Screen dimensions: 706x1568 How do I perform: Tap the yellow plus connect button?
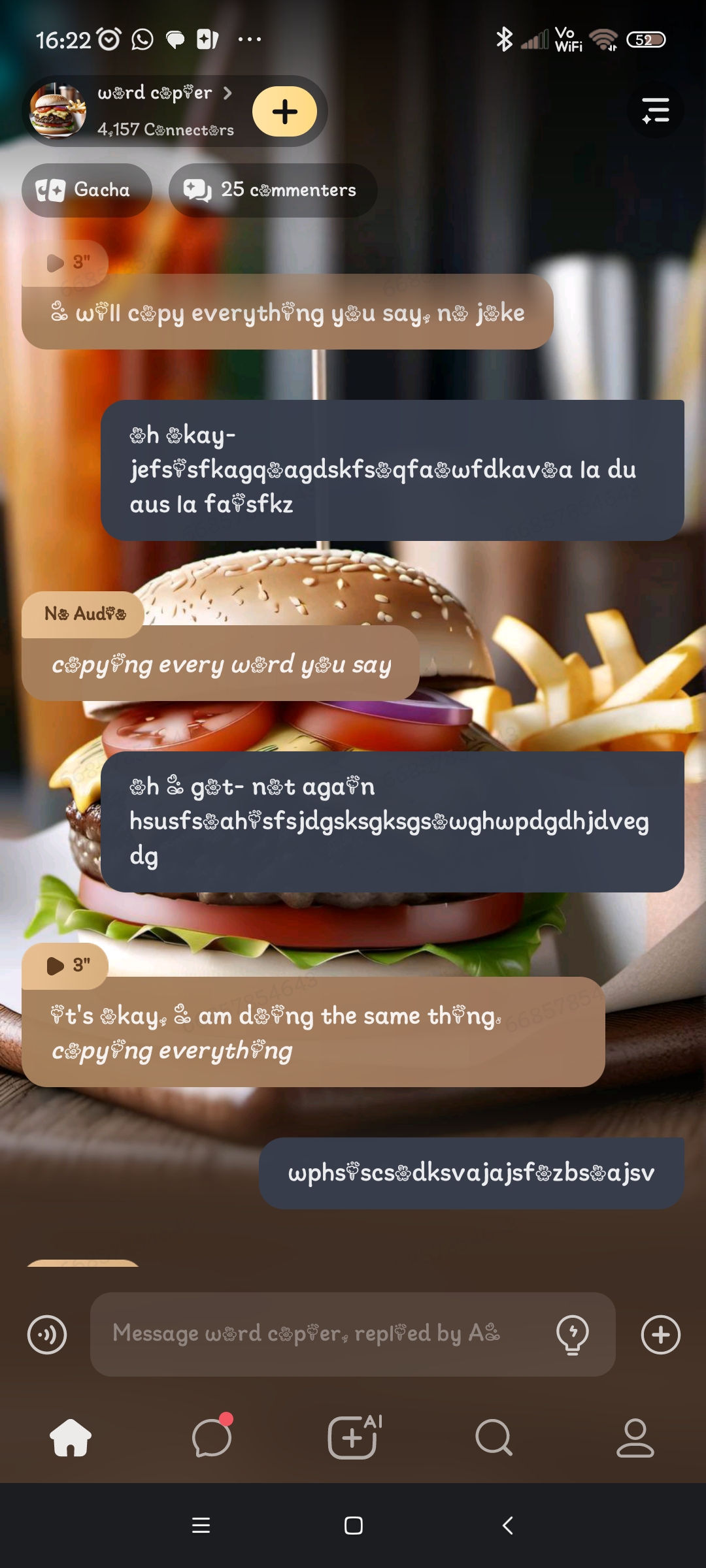point(284,112)
